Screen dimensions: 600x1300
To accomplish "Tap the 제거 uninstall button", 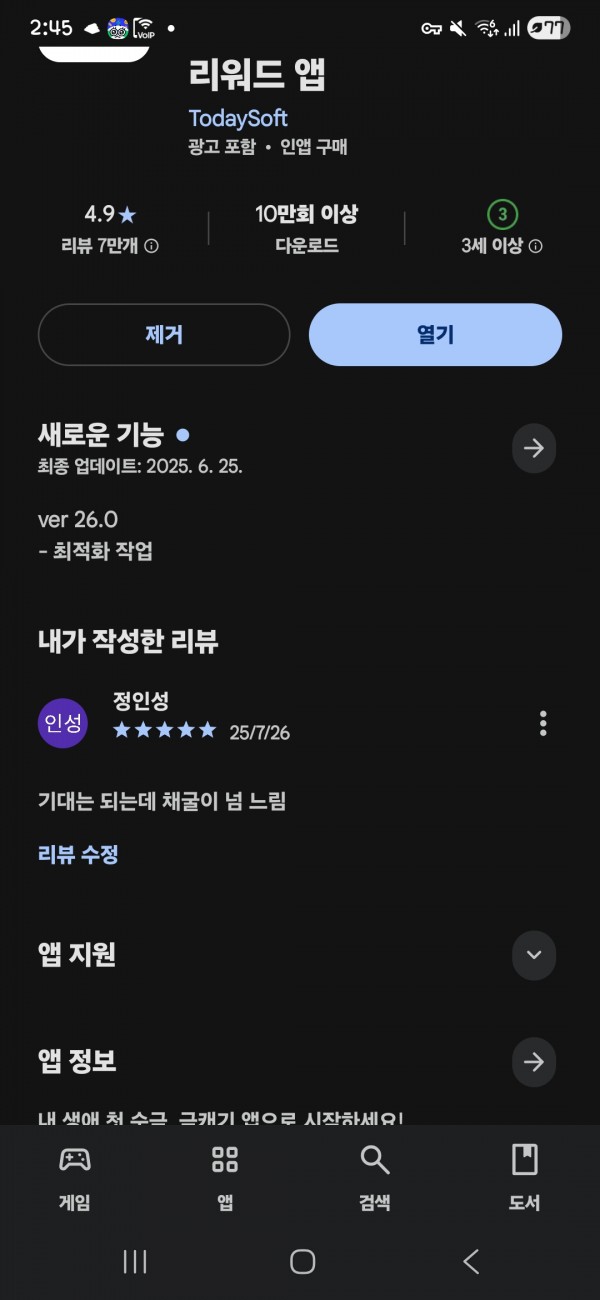I will pyautogui.click(x=164, y=335).
